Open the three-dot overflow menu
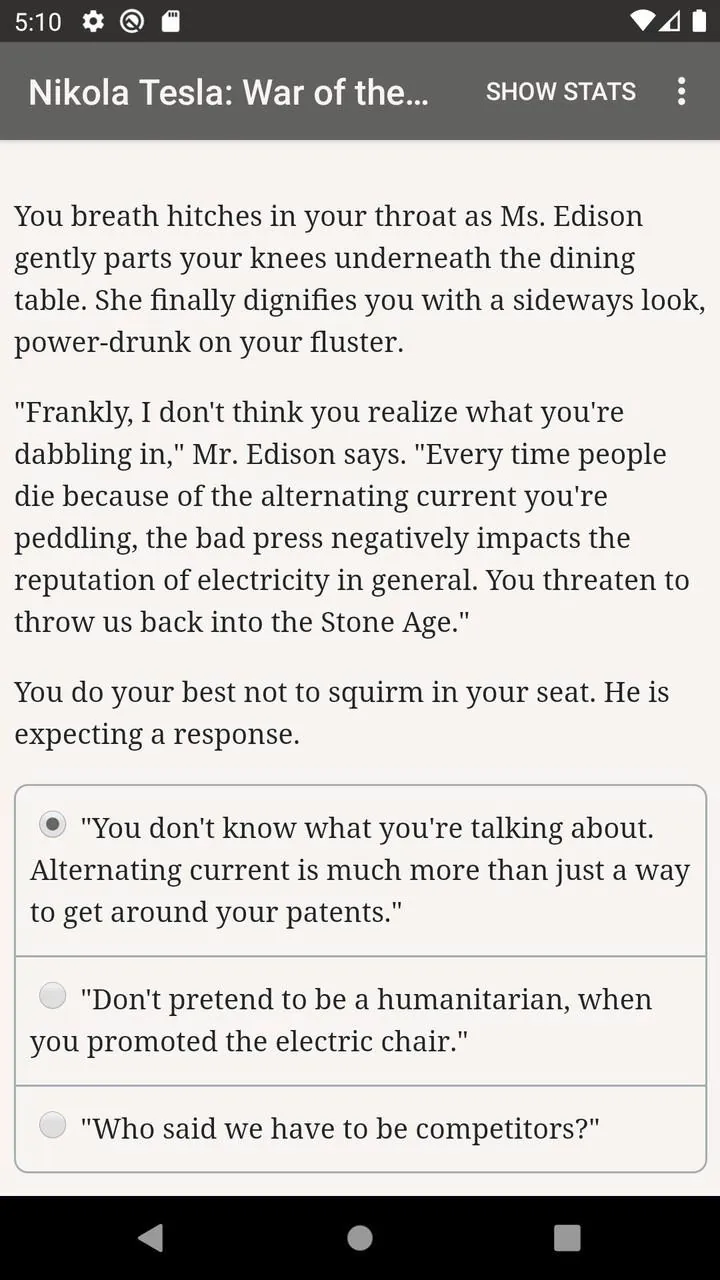The image size is (720, 1280). [x=681, y=91]
